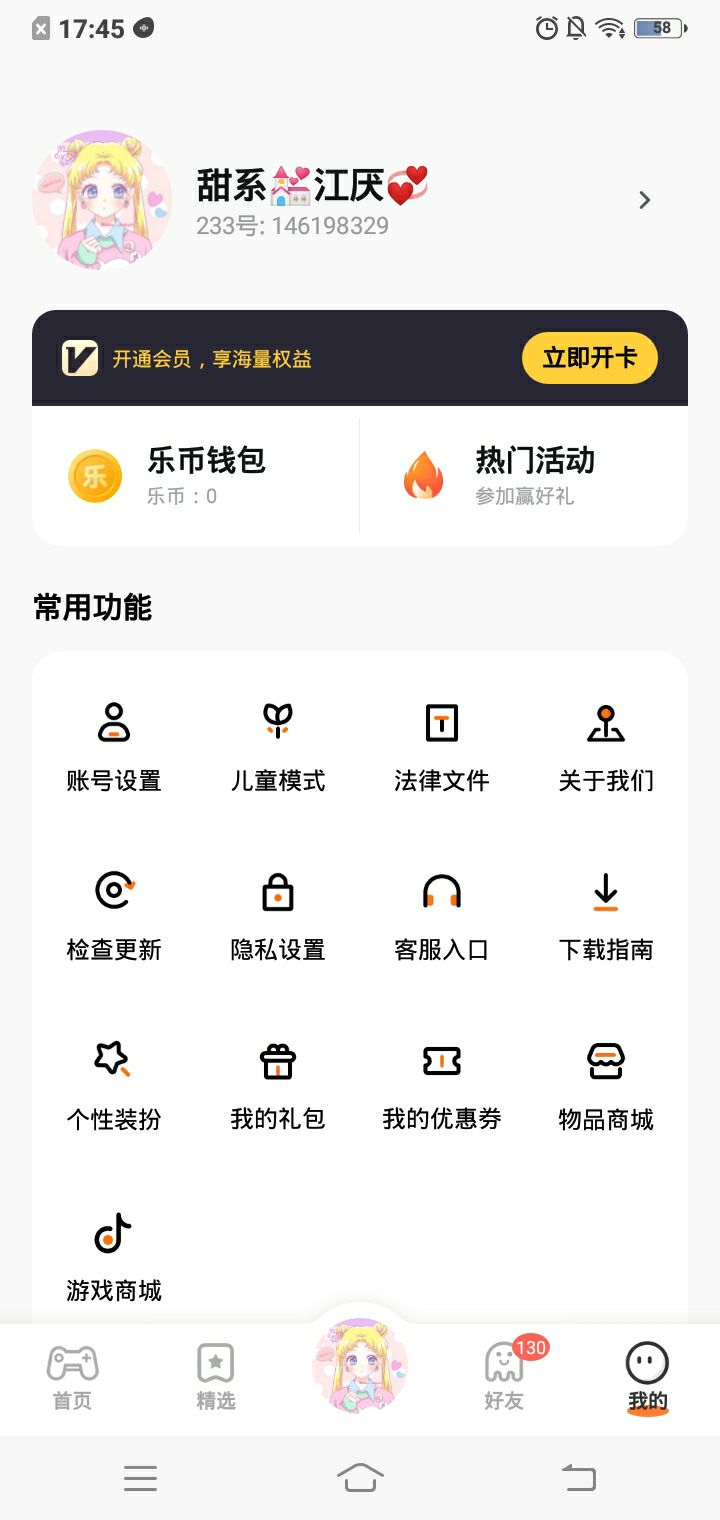Go back using system back button
This screenshot has width=720, height=1520.
(x=578, y=1477)
